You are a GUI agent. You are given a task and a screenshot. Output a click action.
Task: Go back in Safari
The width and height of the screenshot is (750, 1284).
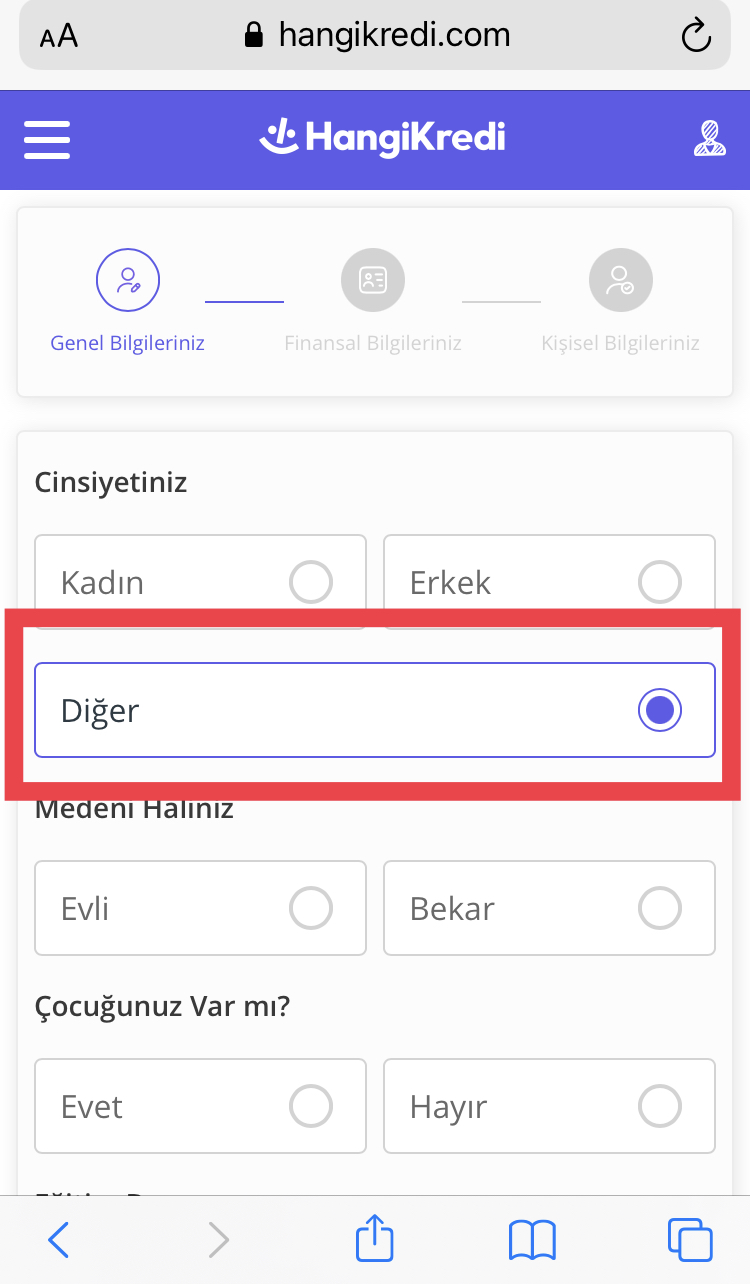(x=59, y=1240)
